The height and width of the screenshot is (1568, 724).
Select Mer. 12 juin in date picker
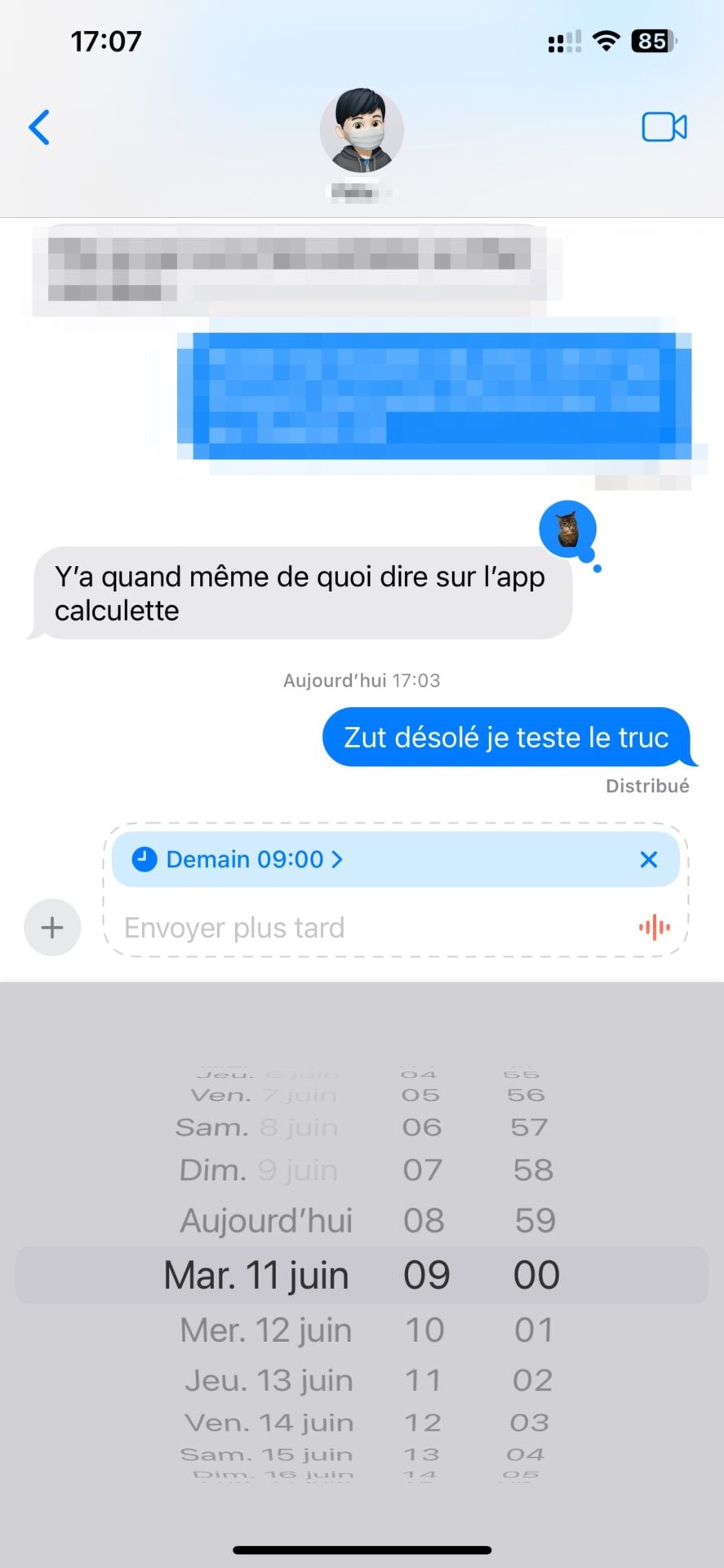pos(266,1330)
